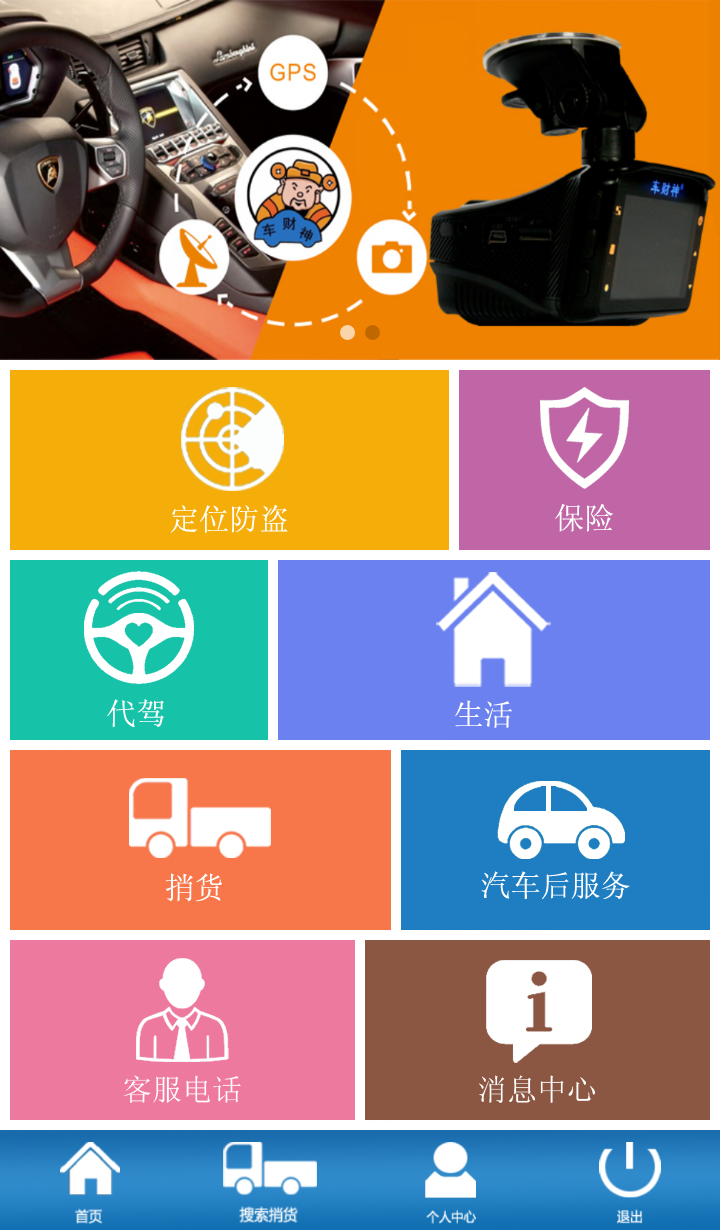The height and width of the screenshot is (1230, 720).
Task: Tap the 捎货 cargo delivery tile
Action: click(200, 840)
